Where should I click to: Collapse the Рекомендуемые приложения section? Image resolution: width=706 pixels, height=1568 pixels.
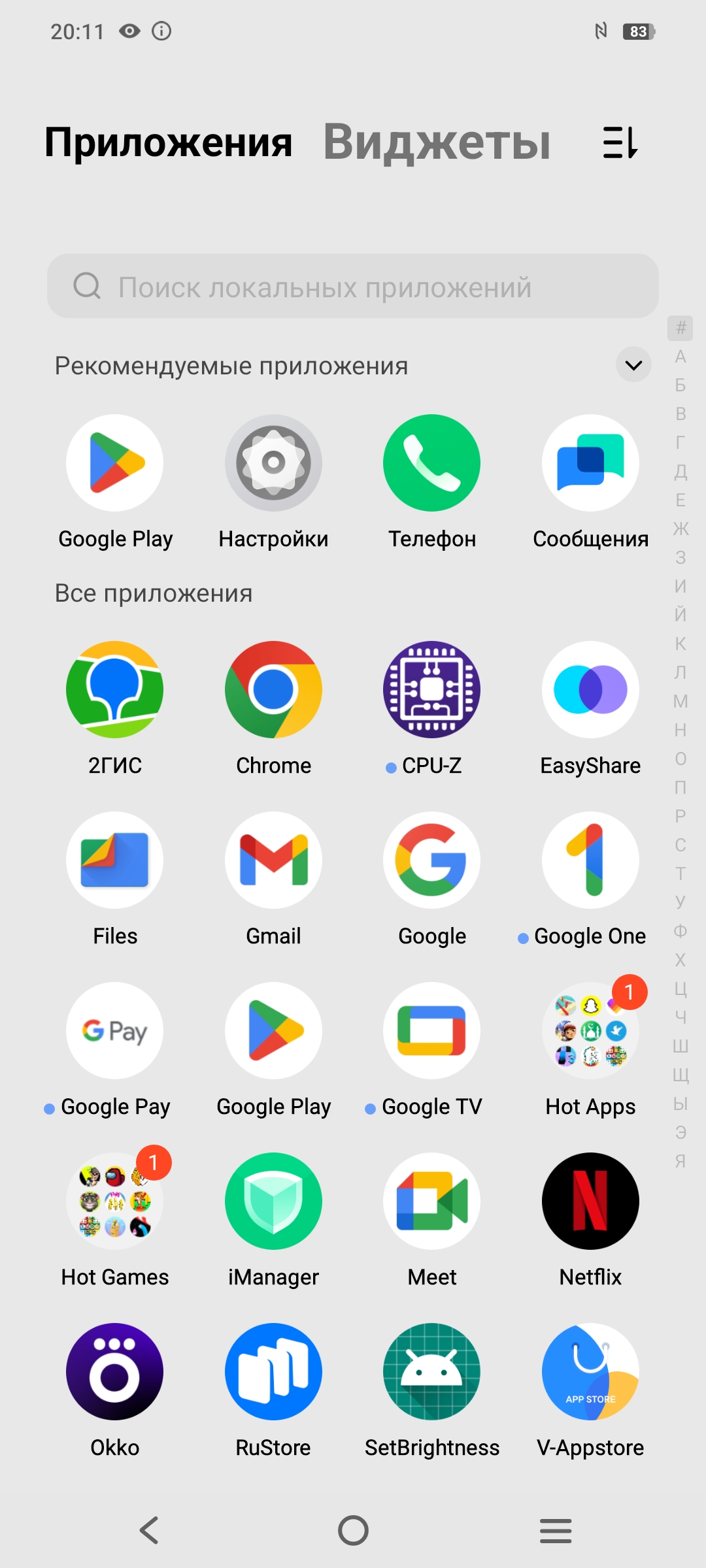coord(633,365)
